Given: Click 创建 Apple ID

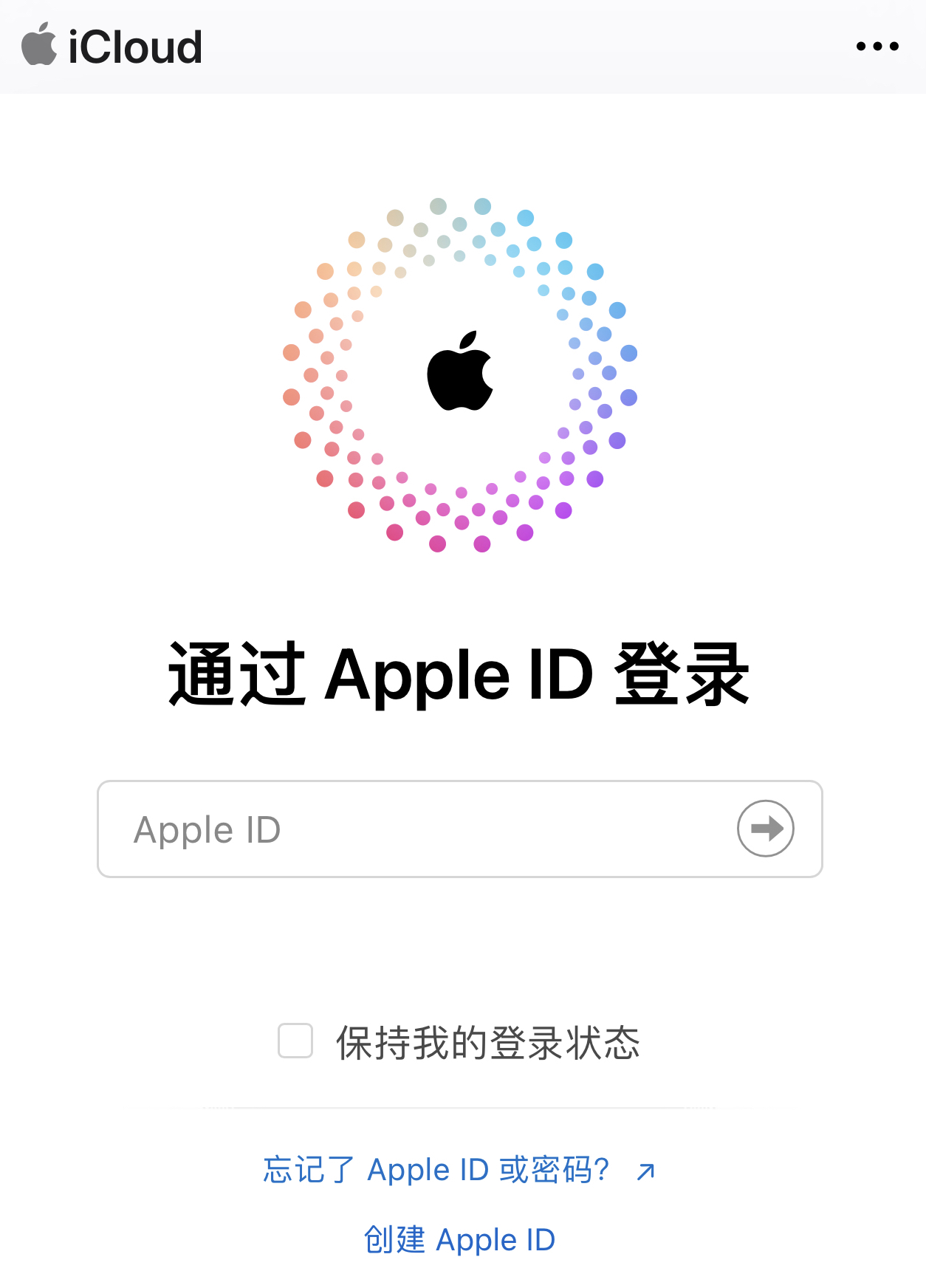Looking at the screenshot, I should coord(461,1240).
